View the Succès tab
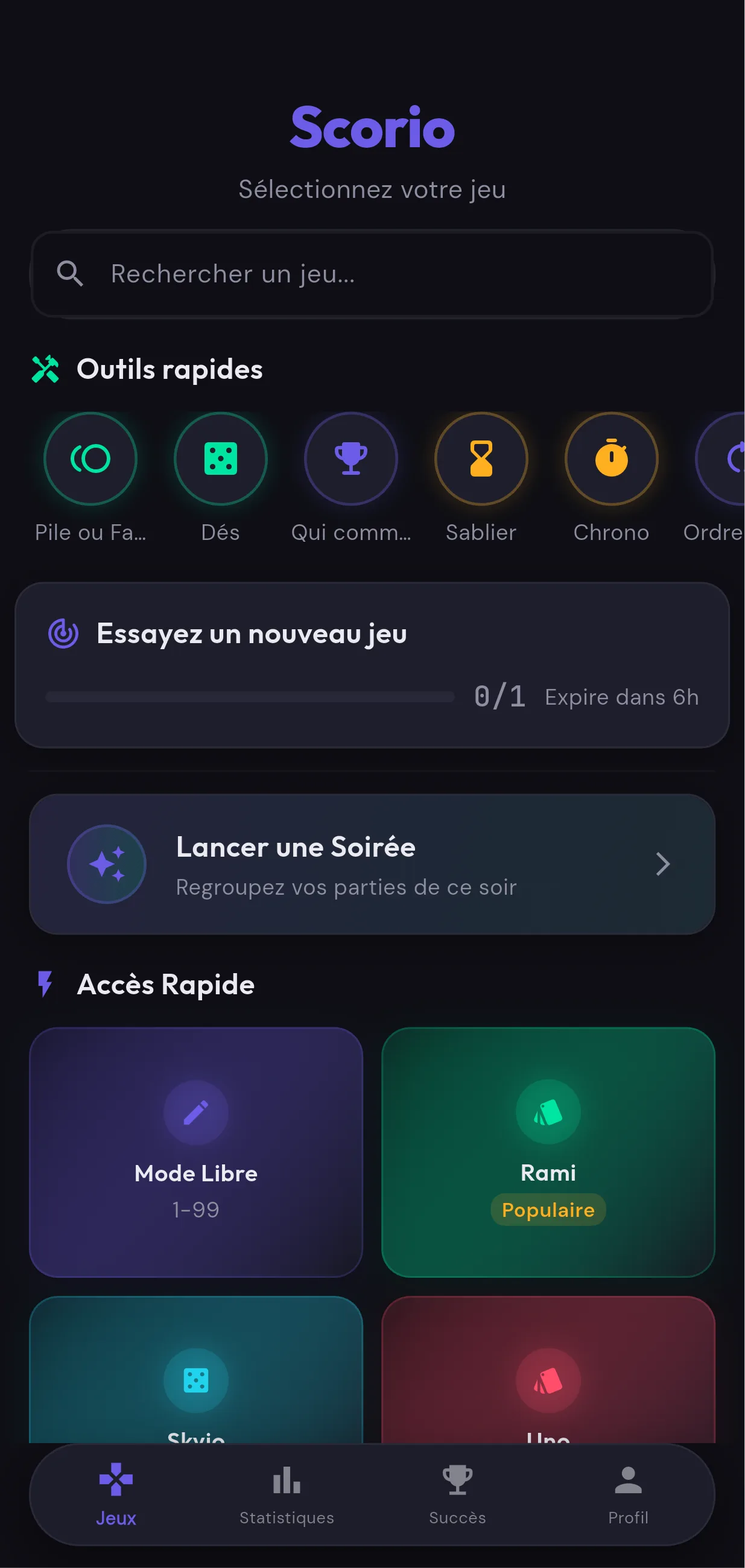 pos(458,1495)
